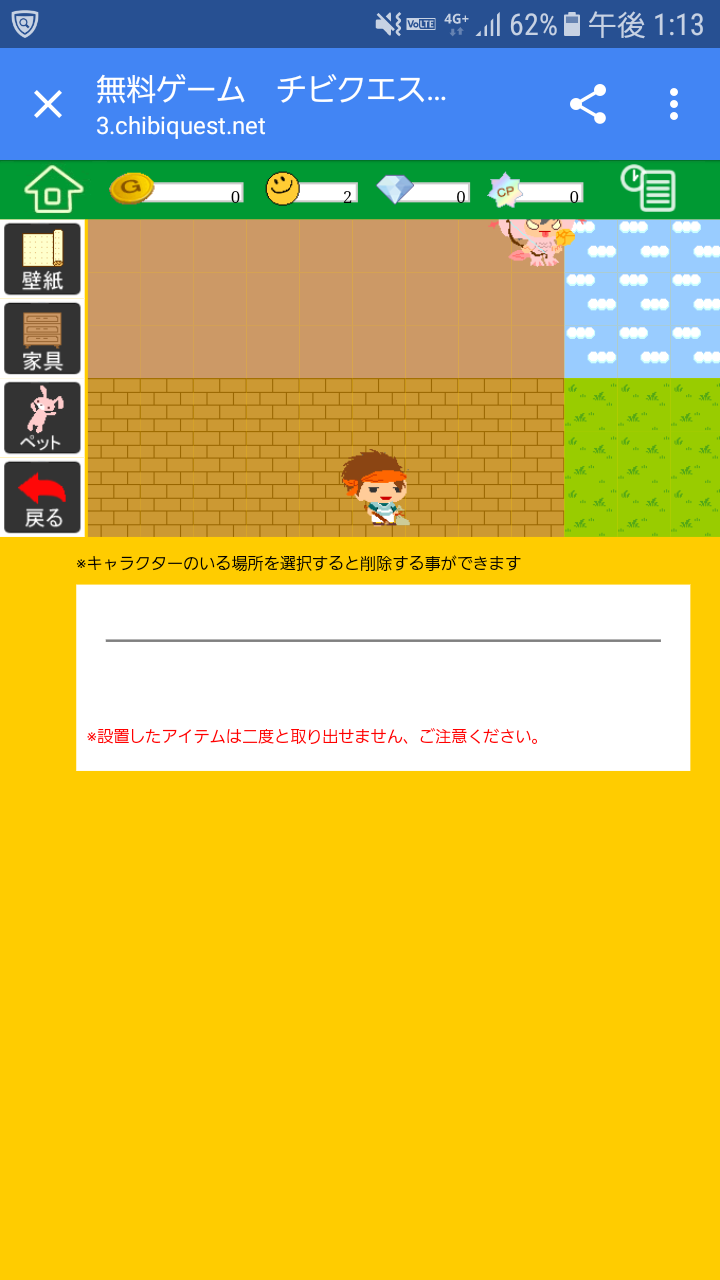Open the log list icon
The image size is (720, 1280).
[648, 189]
